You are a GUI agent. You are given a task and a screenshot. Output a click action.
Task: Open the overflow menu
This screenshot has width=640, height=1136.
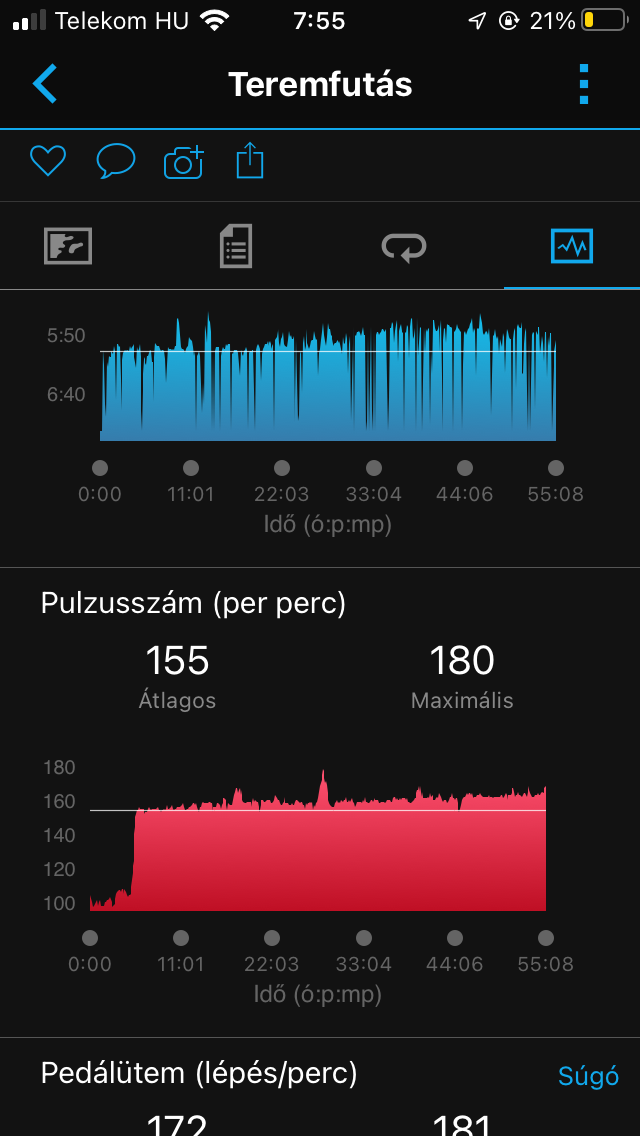click(585, 84)
